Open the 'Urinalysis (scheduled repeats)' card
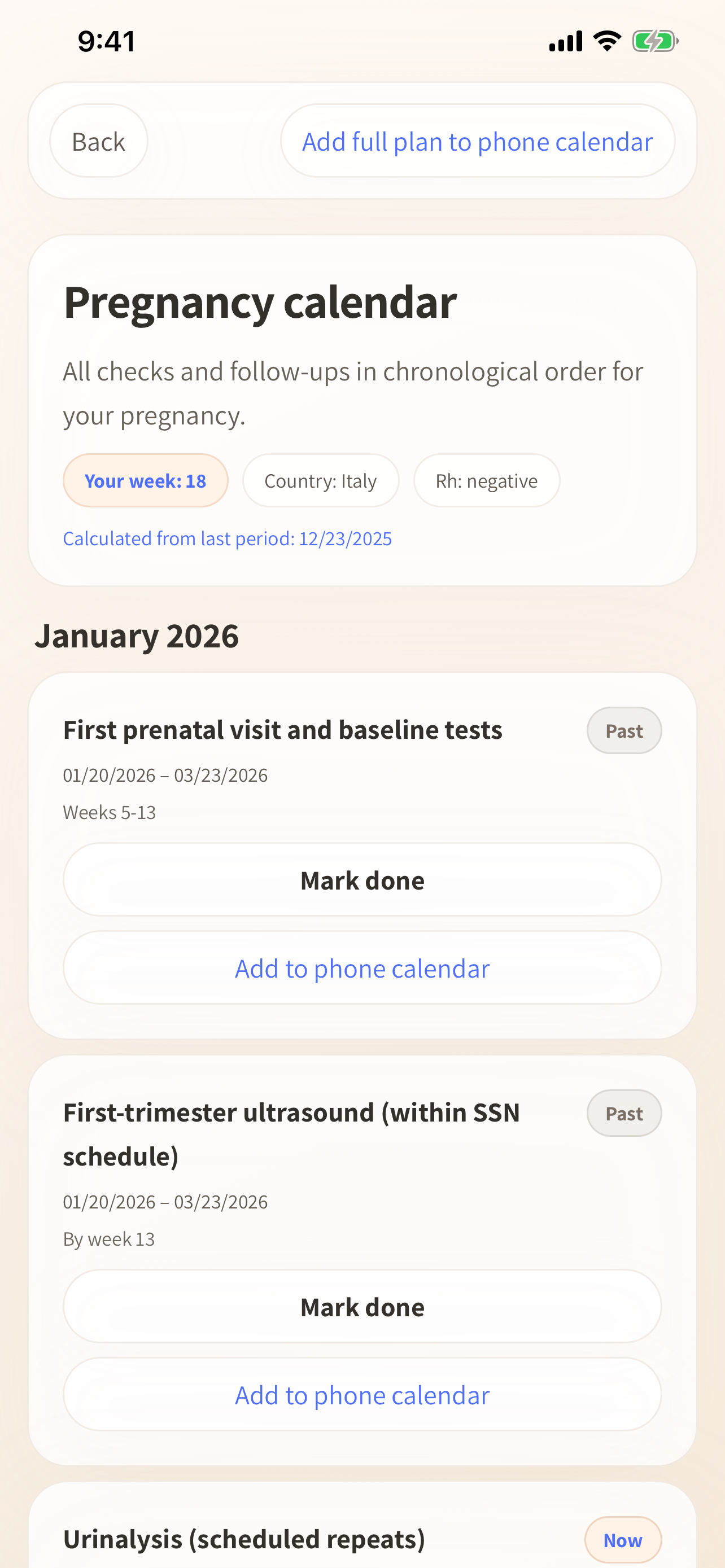The height and width of the screenshot is (1568, 725). click(x=244, y=1539)
